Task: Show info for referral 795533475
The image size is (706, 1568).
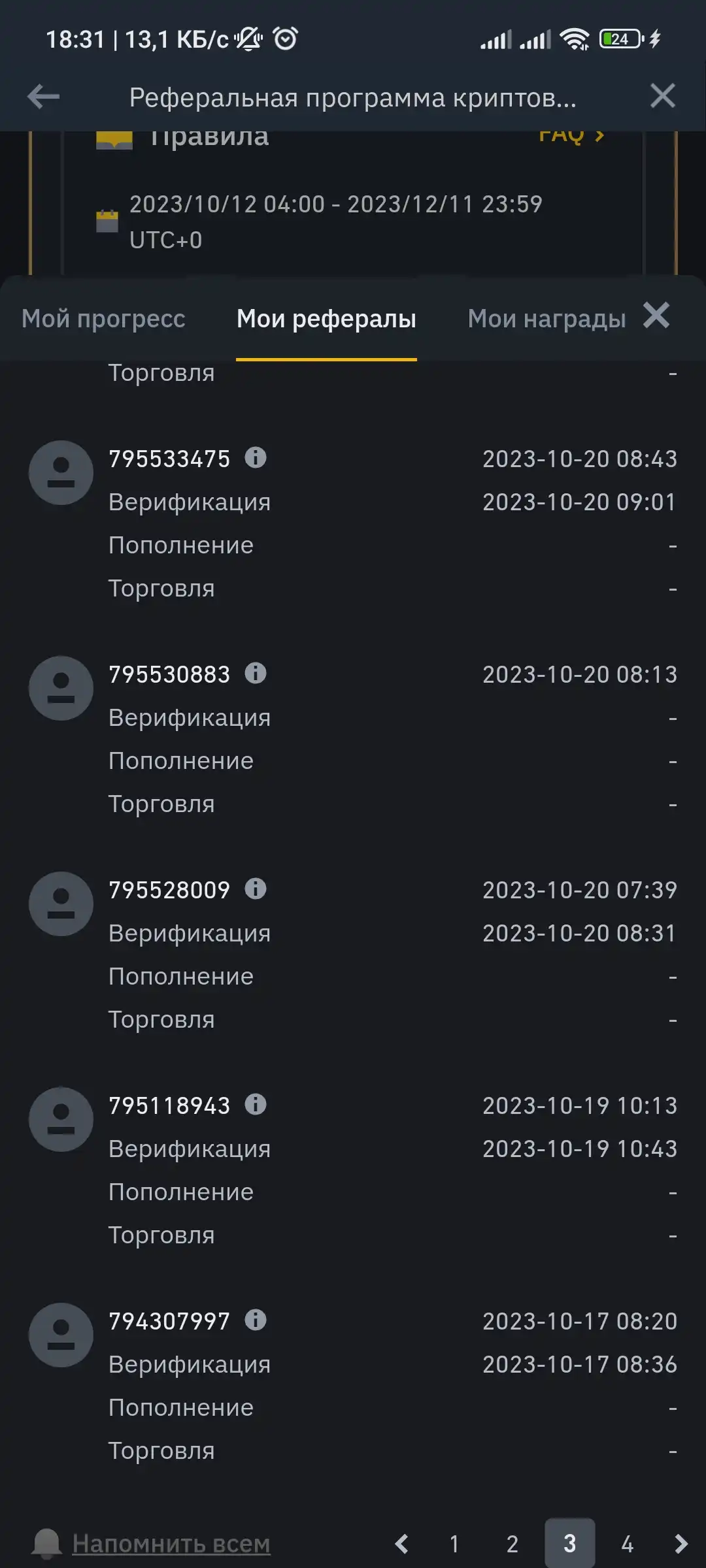Action: point(256,457)
